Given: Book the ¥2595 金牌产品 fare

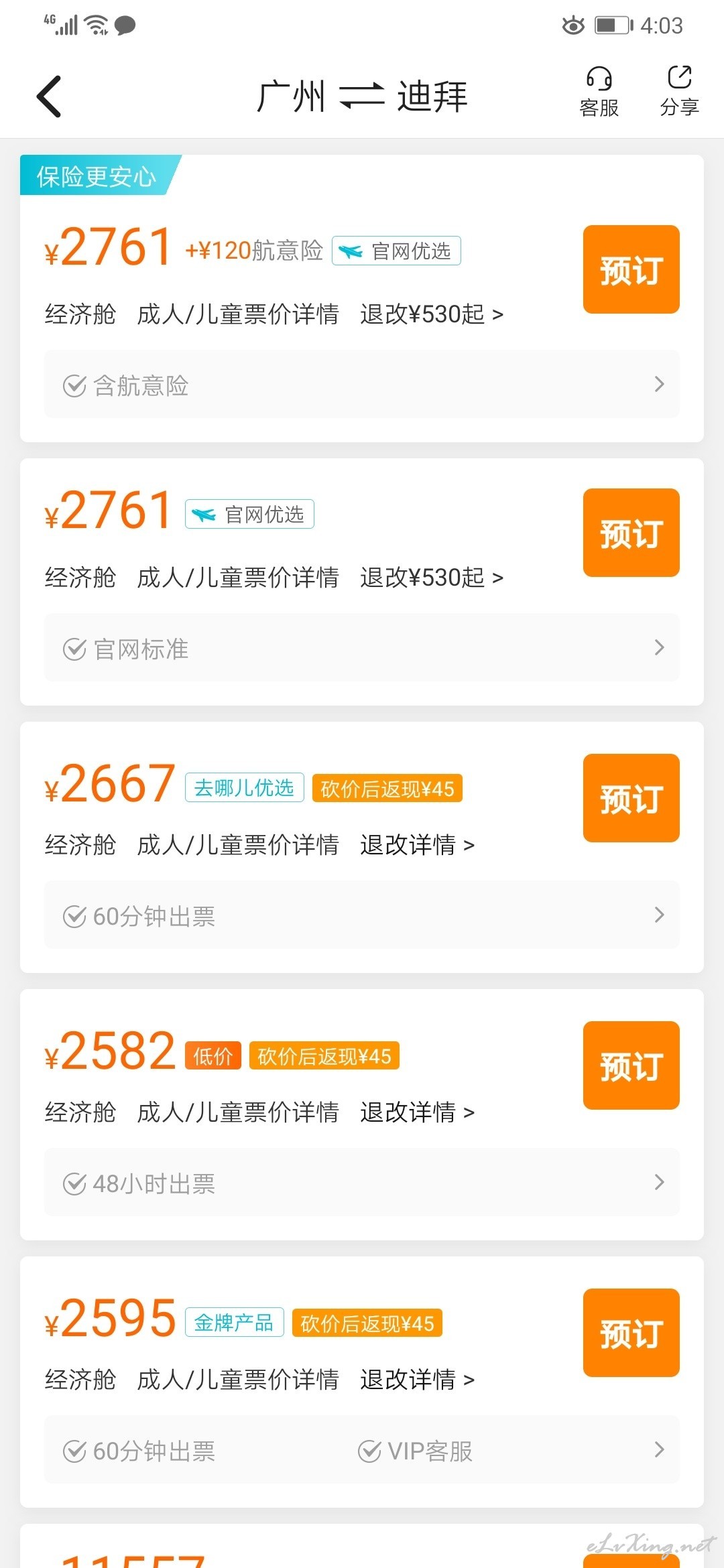Looking at the screenshot, I should coord(631,1333).
